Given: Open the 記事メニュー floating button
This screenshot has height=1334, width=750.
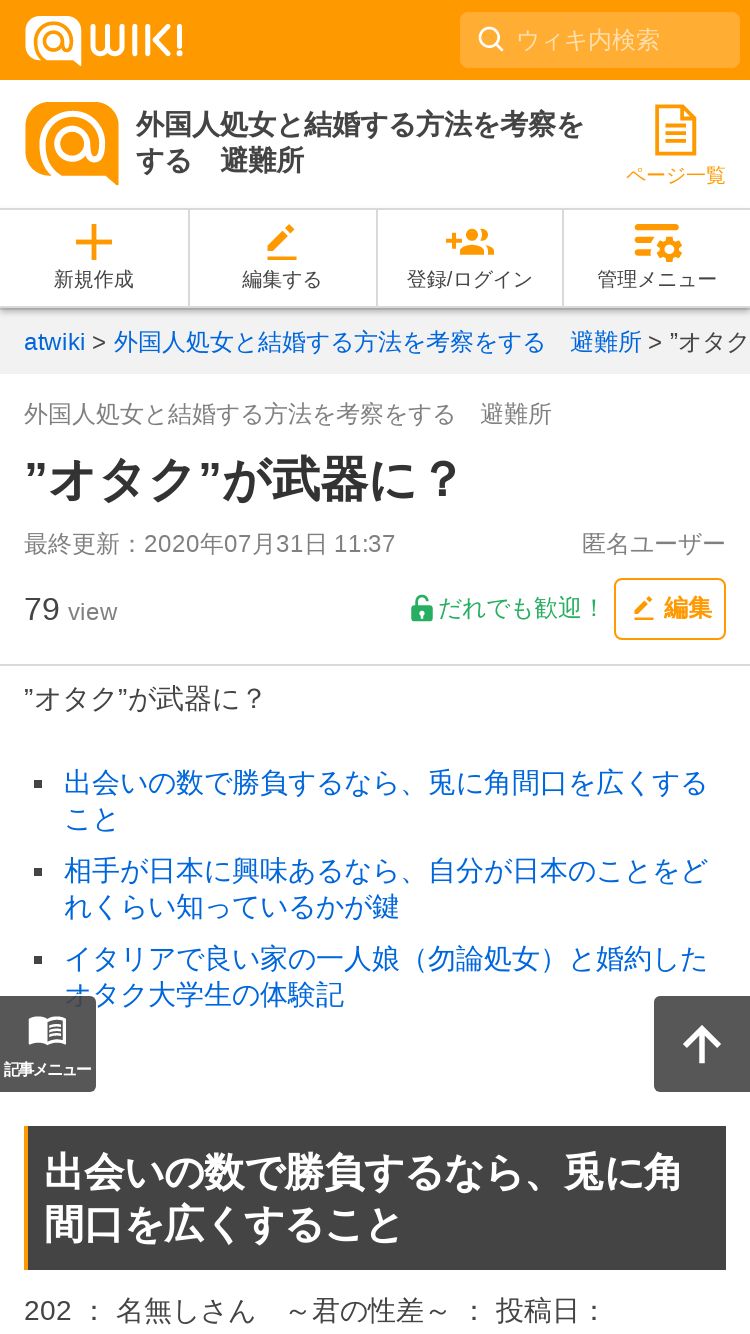Looking at the screenshot, I should tap(48, 1044).
